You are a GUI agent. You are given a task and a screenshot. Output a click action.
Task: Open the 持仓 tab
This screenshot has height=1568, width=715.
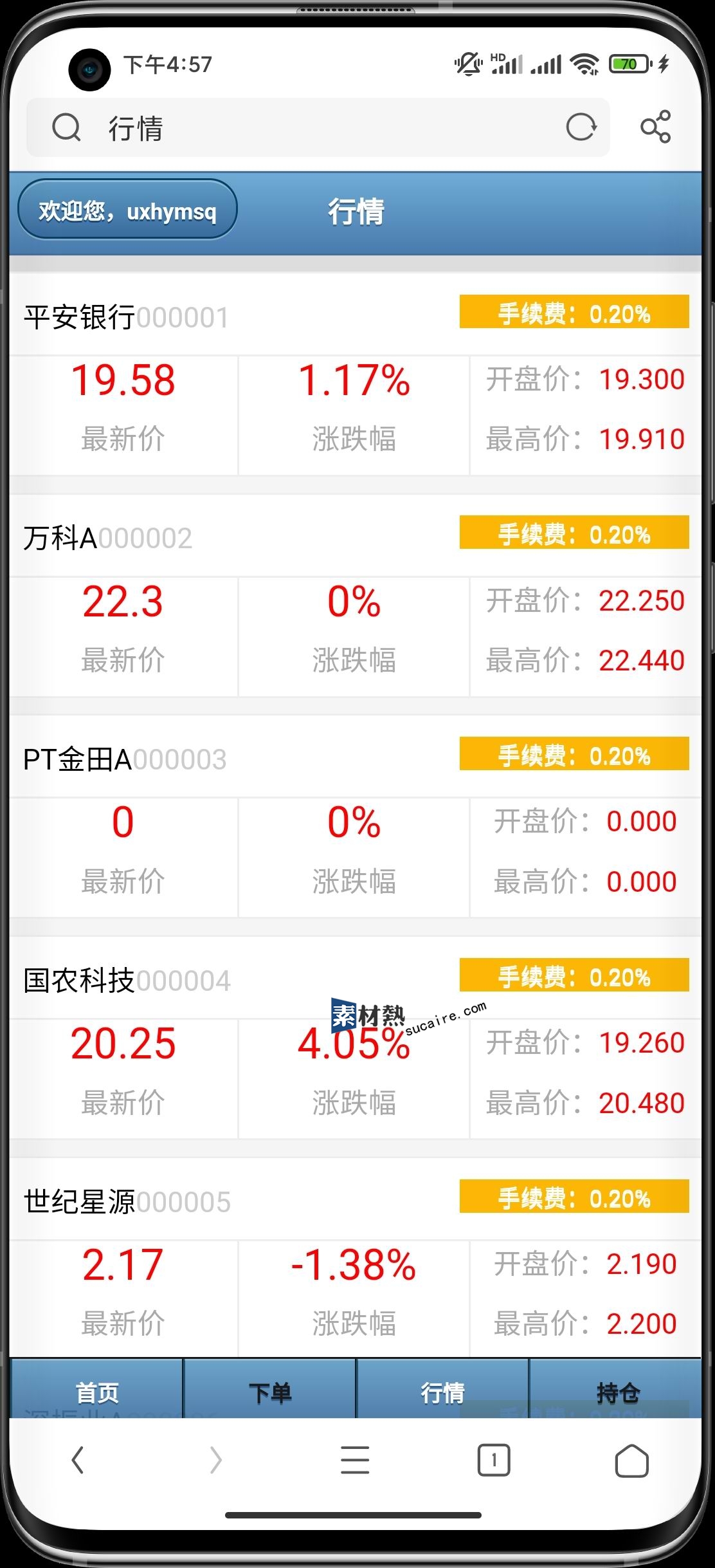point(616,1392)
